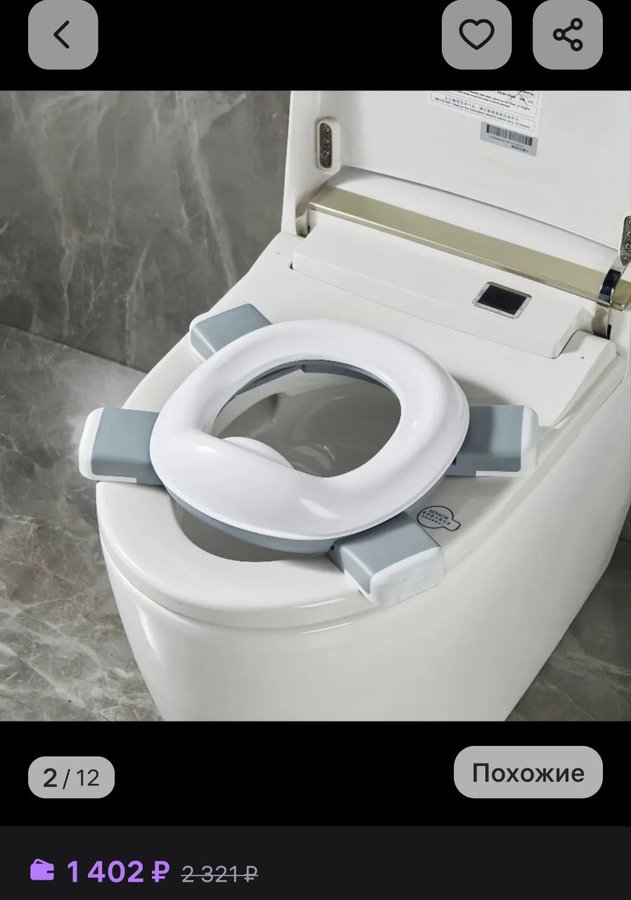Share this product
Viewport: 631px width, 900px height.
(x=568, y=35)
